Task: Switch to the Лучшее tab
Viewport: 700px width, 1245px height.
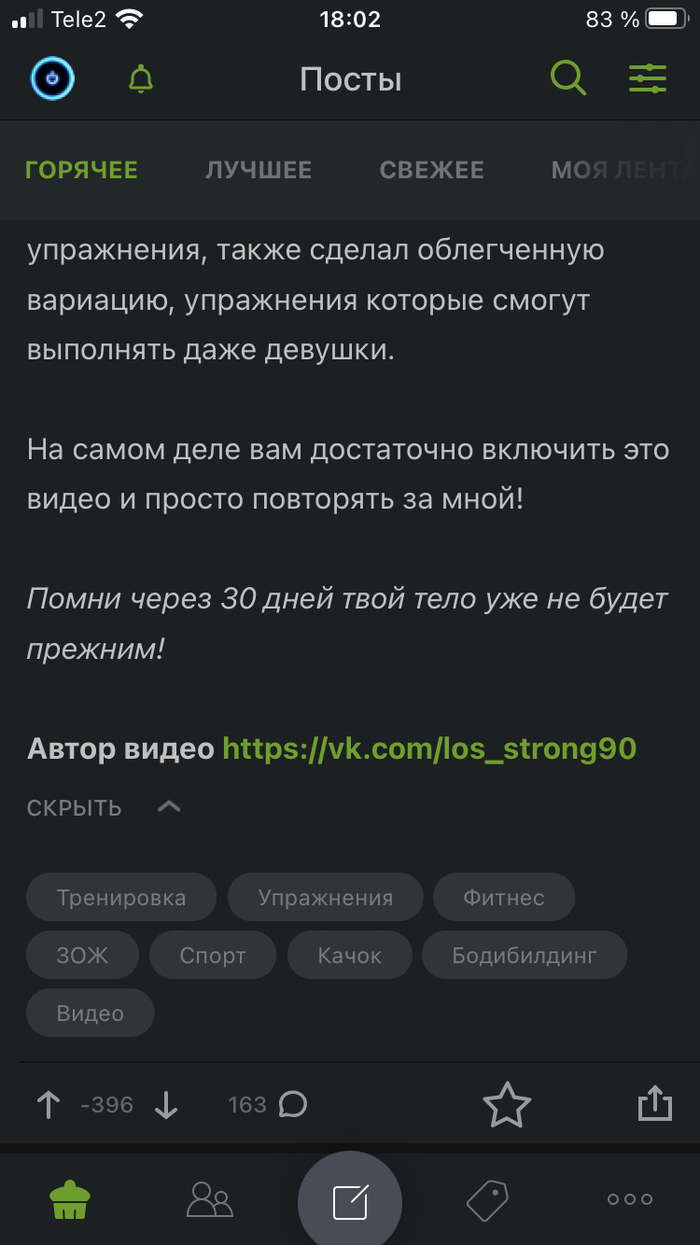Action: [x=259, y=170]
